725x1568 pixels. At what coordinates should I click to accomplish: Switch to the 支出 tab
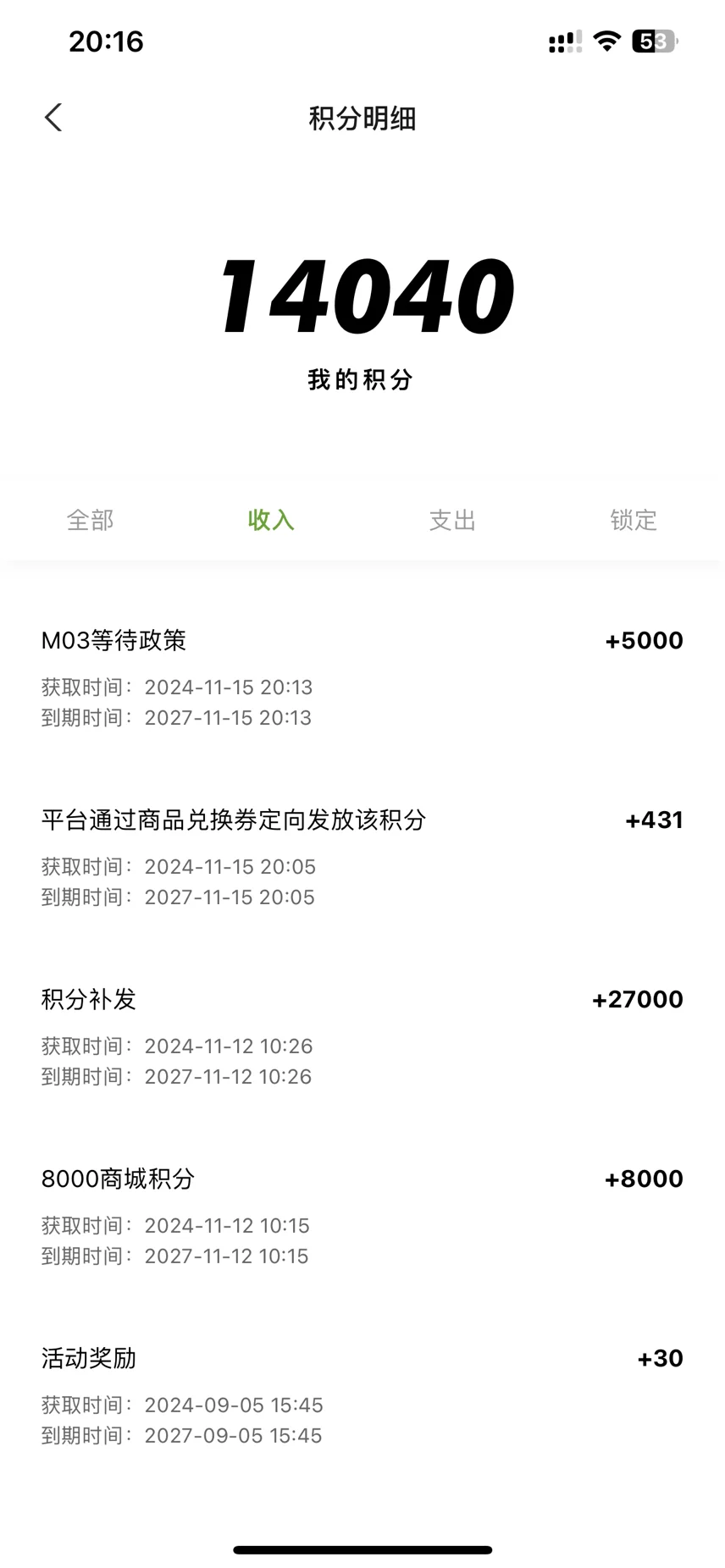452,520
